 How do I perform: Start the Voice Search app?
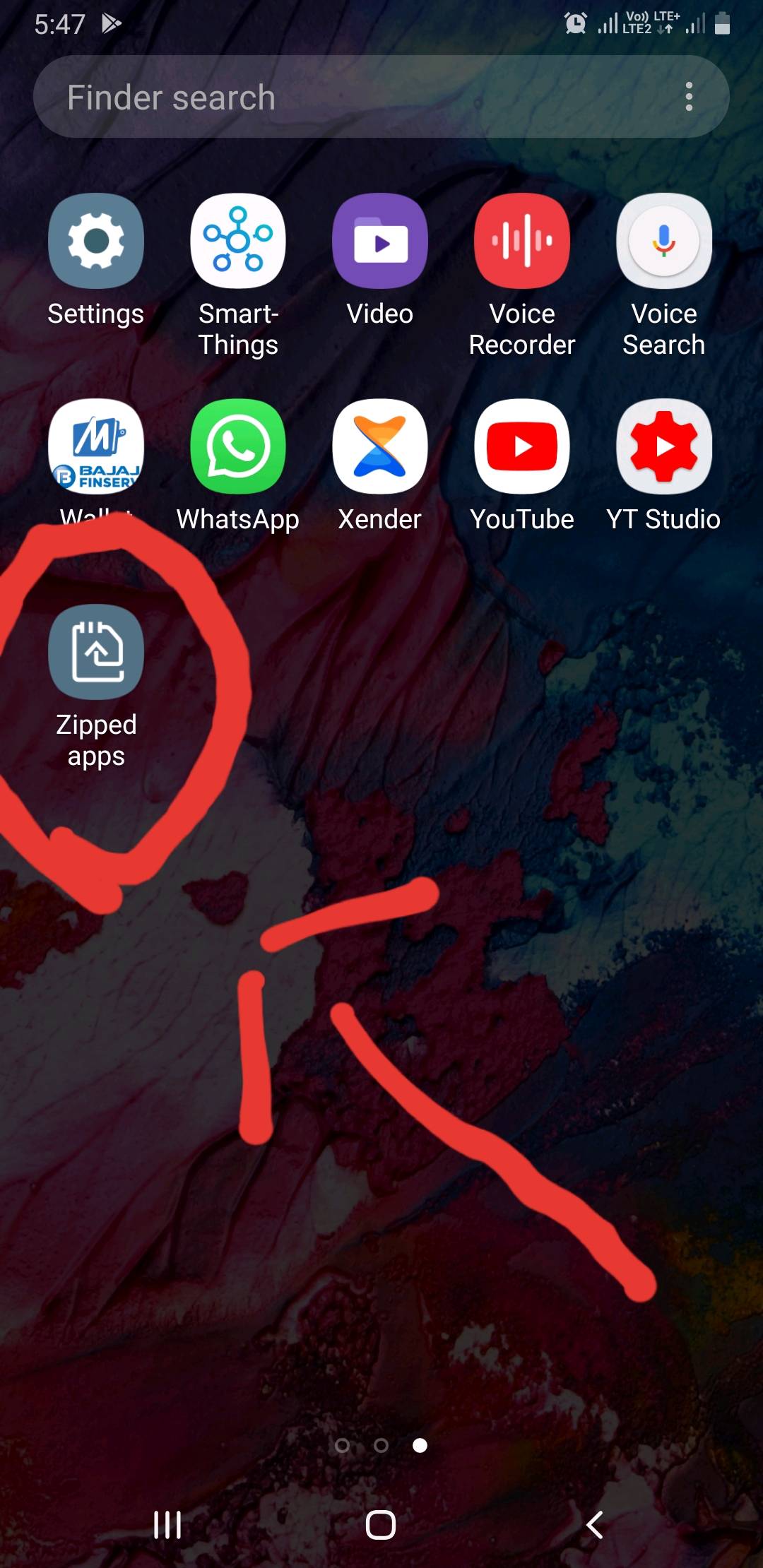664,242
